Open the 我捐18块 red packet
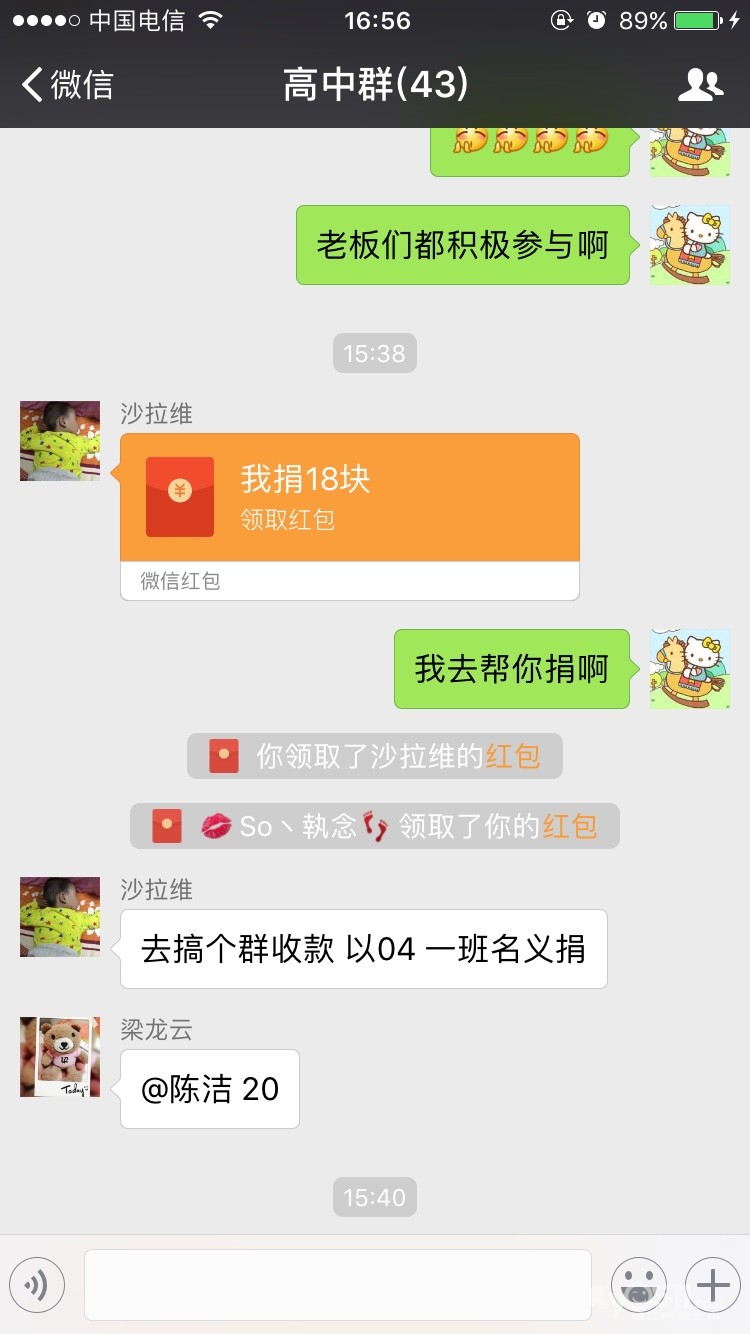The width and height of the screenshot is (750, 1334). [349, 497]
